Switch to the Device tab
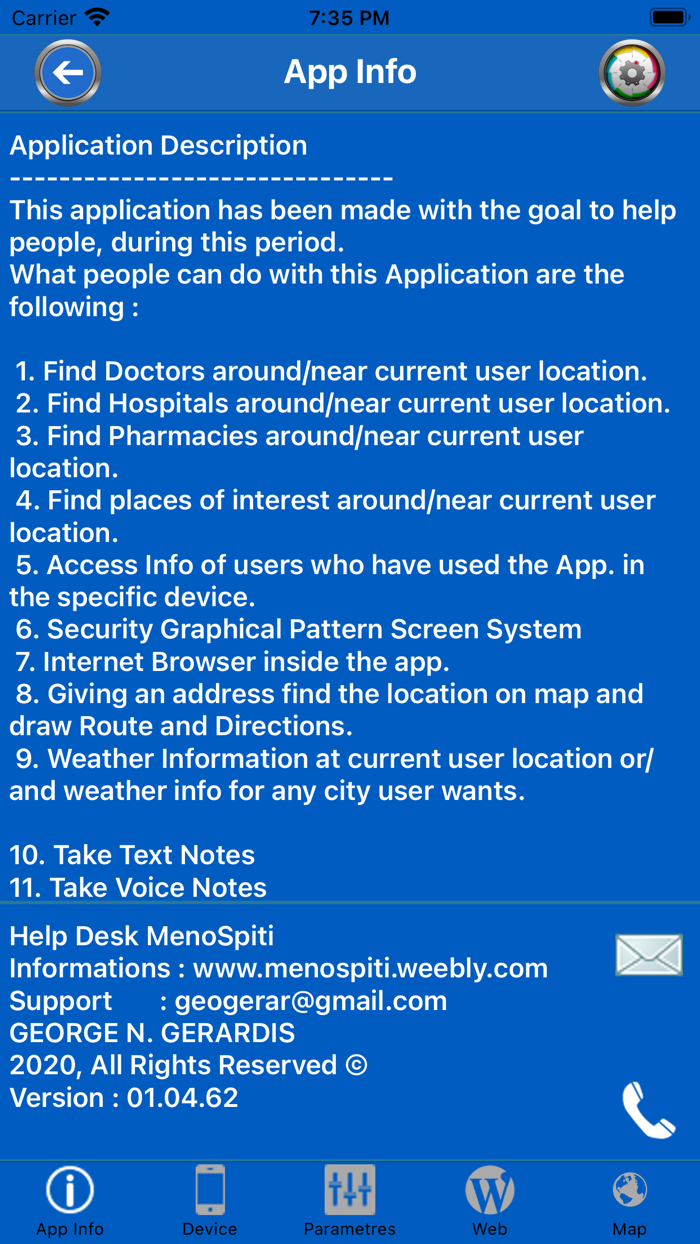This screenshot has height=1244, width=700. (210, 1201)
